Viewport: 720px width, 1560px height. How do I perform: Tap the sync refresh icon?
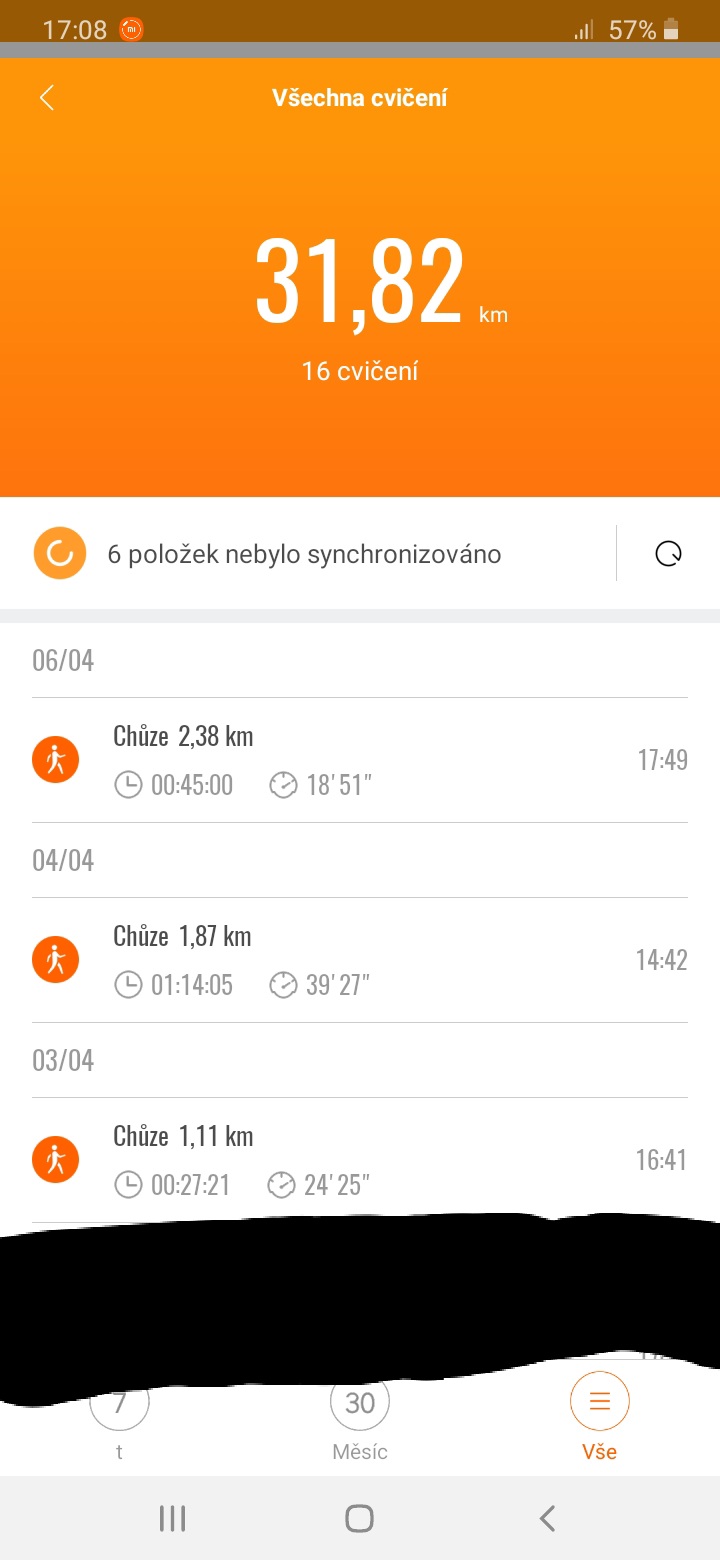[x=668, y=553]
